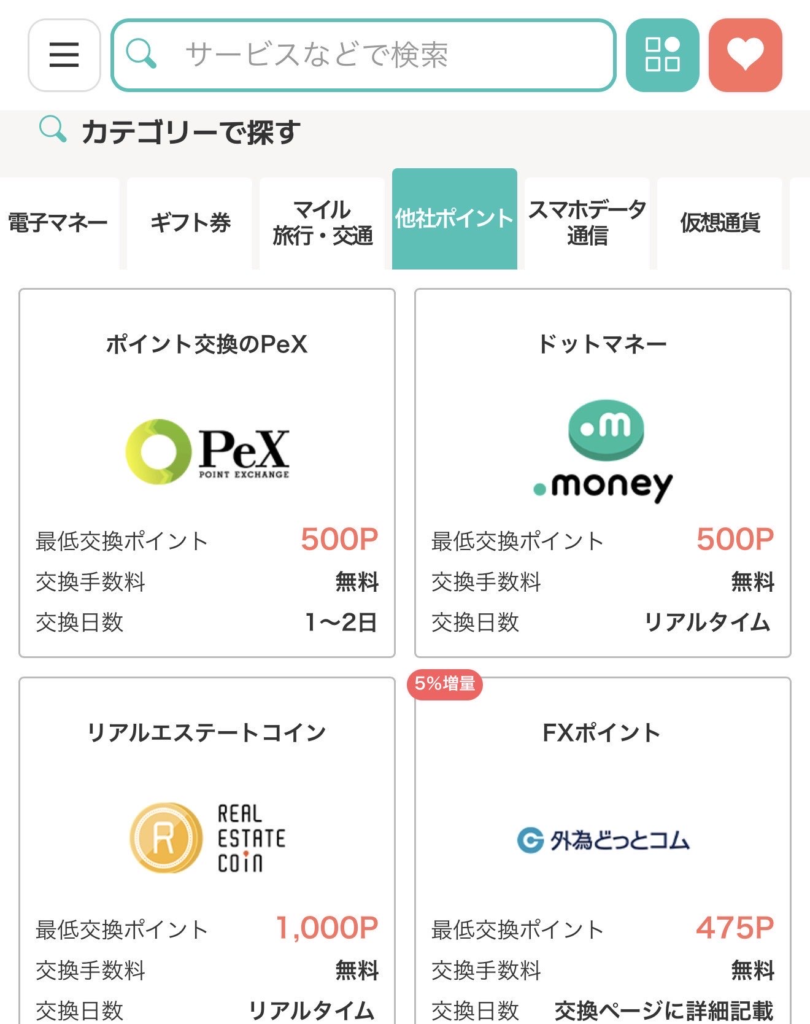Viewport: 810px width, 1024px height.
Task: Select the 他社ポイント tab
Action: [x=454, y=219]
